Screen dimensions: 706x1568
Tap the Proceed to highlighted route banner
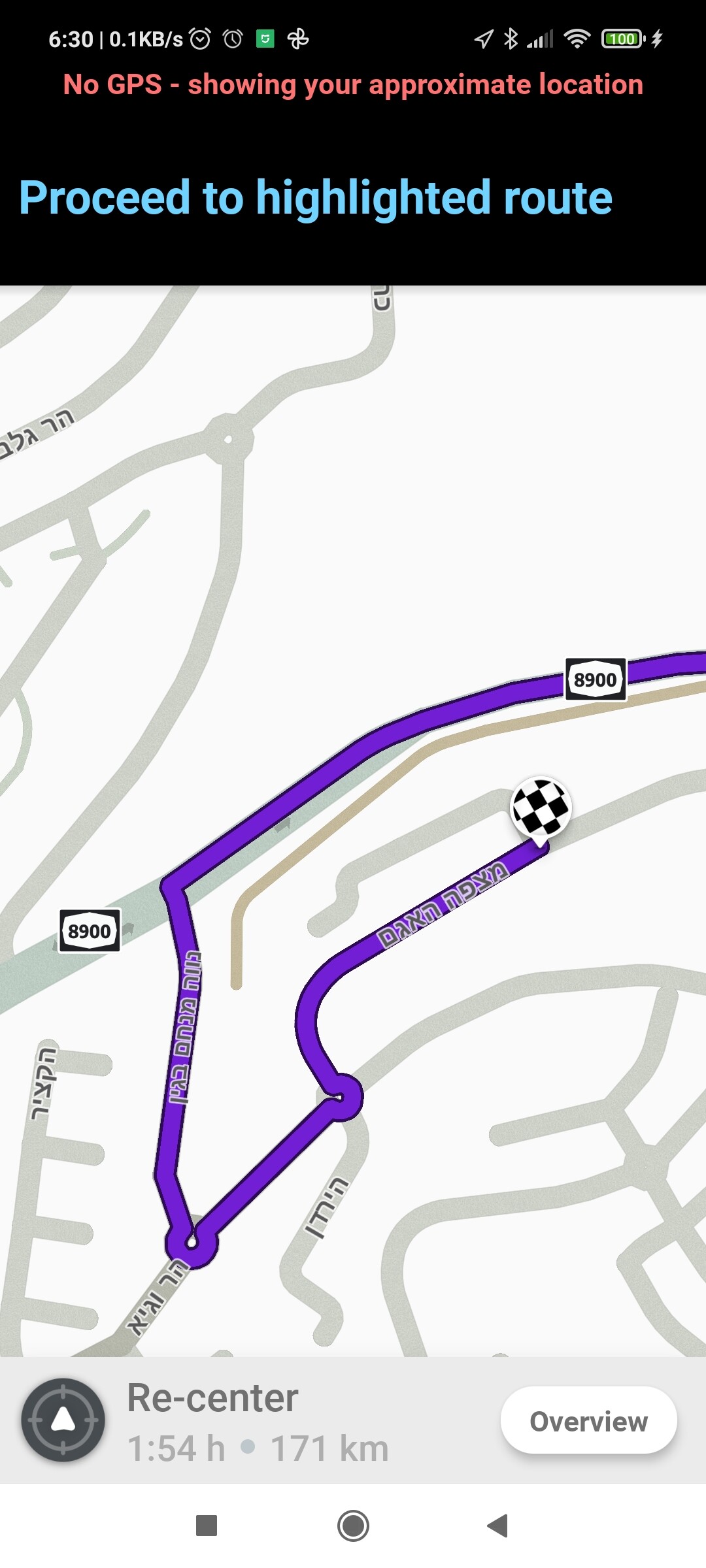[316, 199]
